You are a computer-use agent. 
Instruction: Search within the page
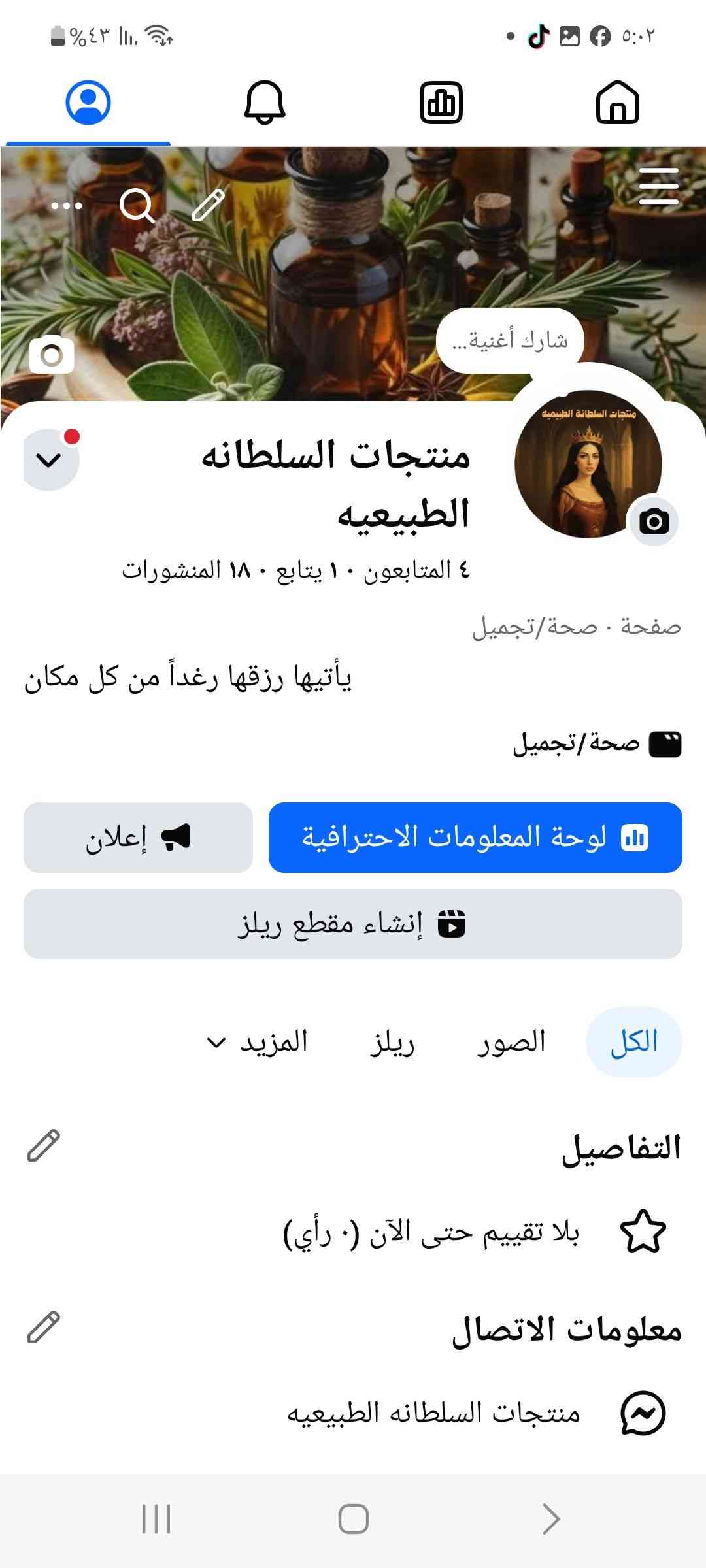pyautogui.click(x=137, y=205)
